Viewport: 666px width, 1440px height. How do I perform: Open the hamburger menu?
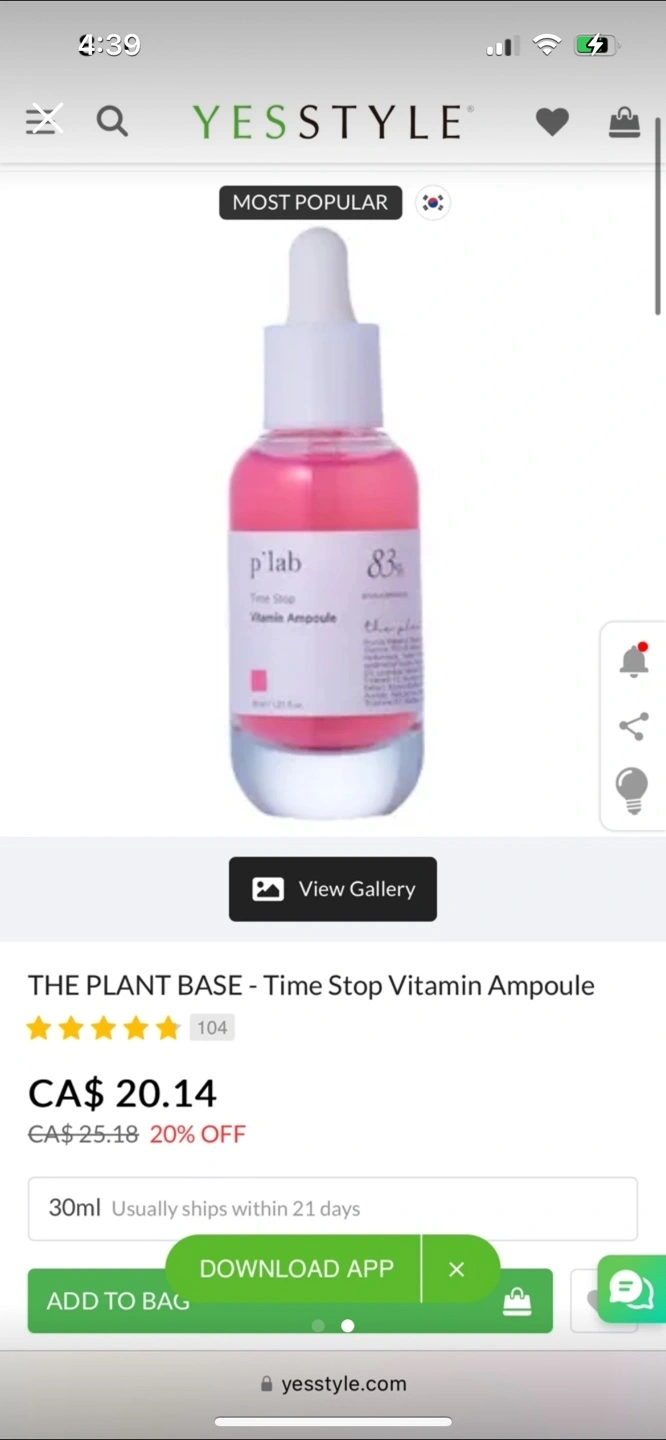(x=44, y=120)
